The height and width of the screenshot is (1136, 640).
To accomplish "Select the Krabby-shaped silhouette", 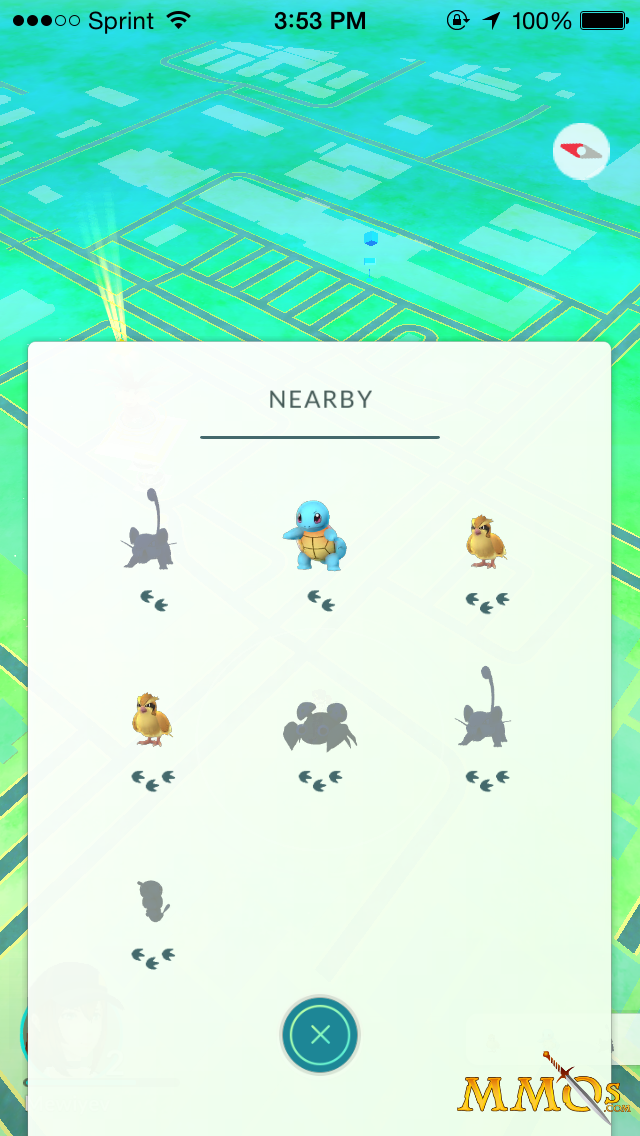I will (x=320, y=725).
